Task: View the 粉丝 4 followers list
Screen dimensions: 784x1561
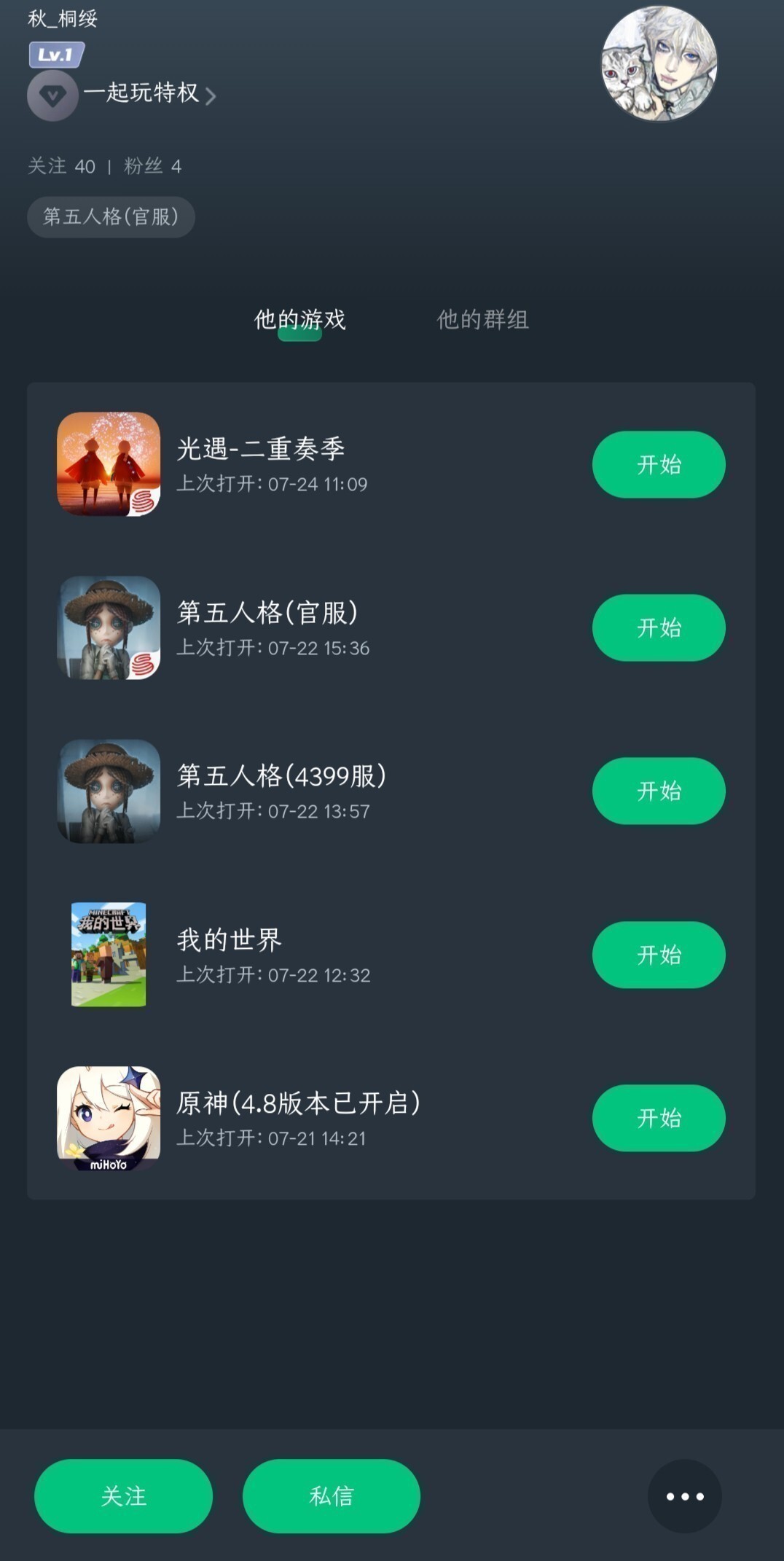Action: (152, 166)
